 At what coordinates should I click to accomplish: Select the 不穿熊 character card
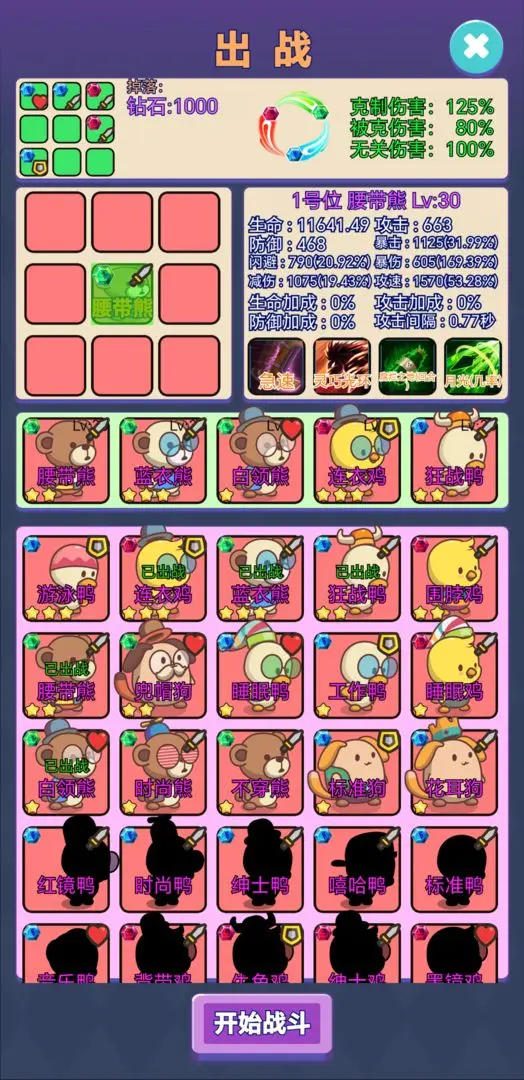pyautogui.click(x=260, y=773)
